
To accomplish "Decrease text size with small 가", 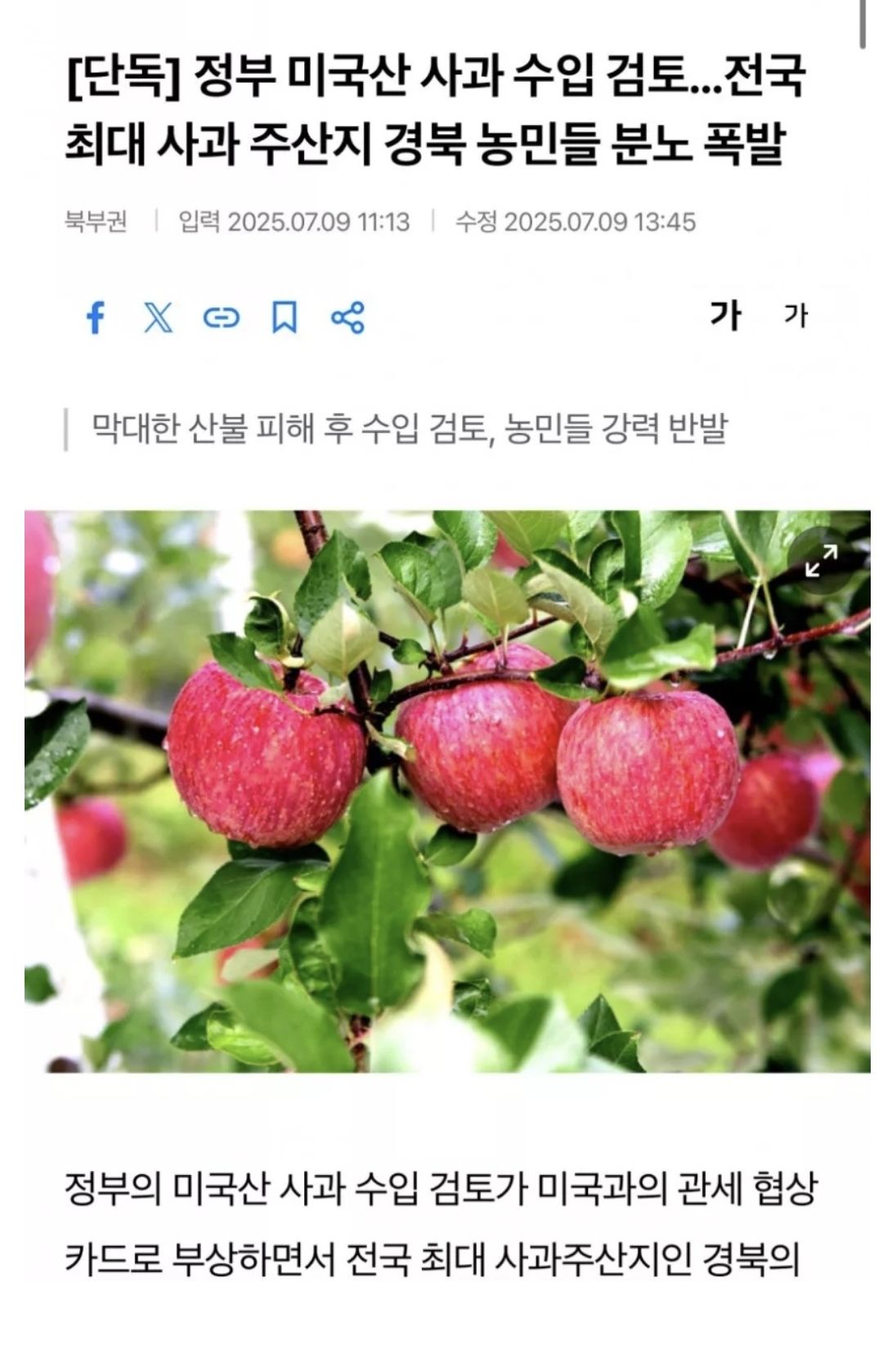I will [795, 316].
